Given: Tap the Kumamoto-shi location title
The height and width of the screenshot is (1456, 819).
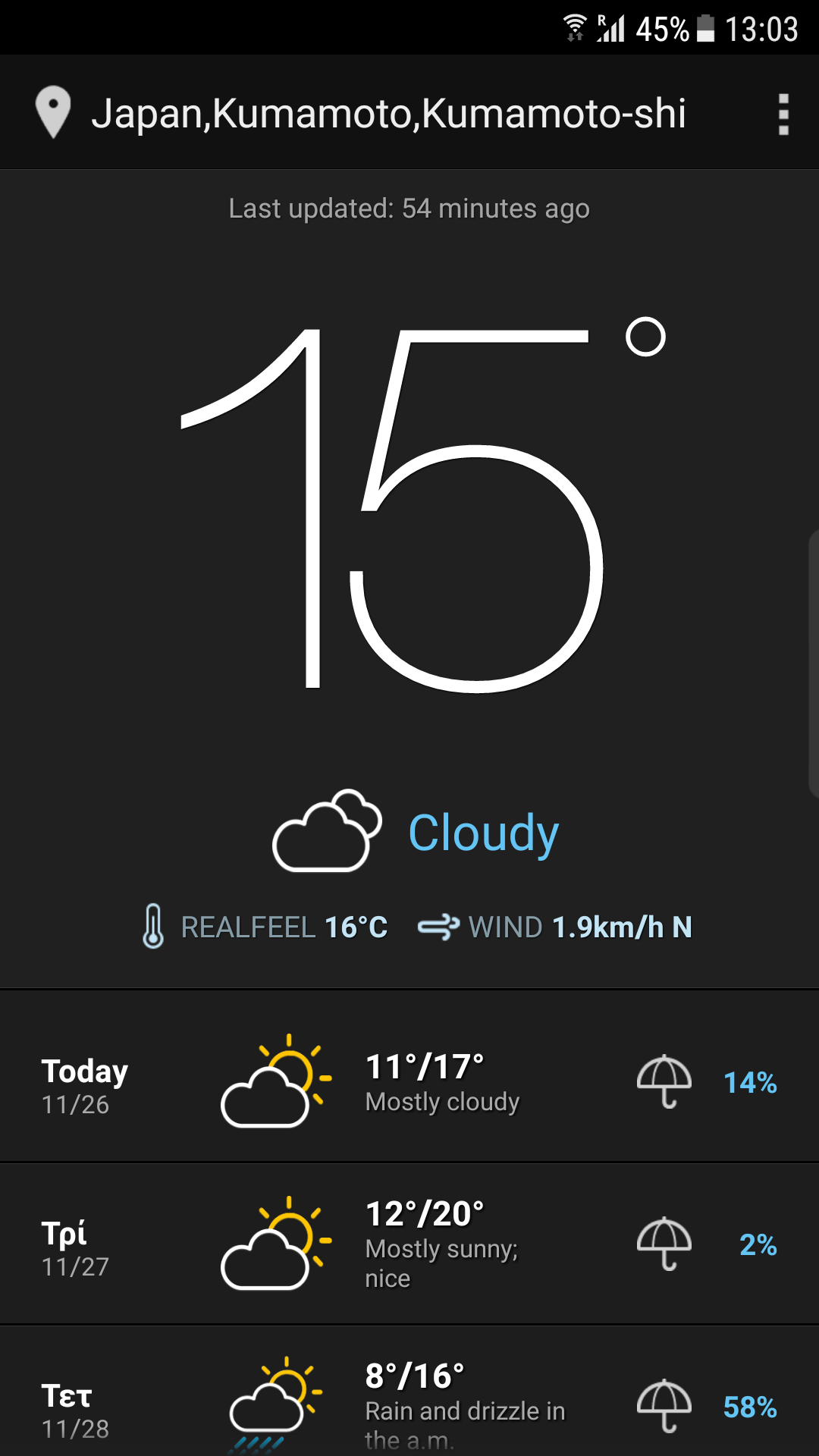Looking at the screenshot, I should coord(388,114).
